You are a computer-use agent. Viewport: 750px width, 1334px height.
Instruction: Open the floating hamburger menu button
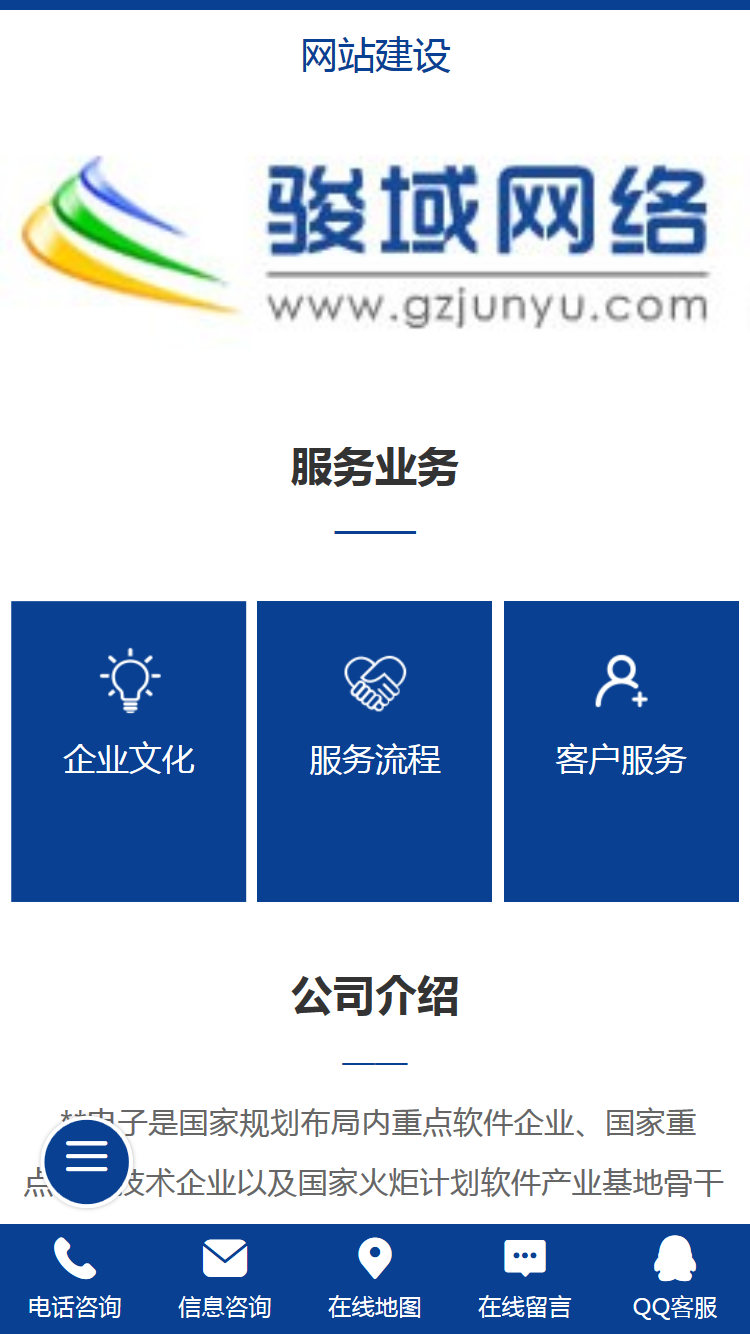tap(87, 1160)
